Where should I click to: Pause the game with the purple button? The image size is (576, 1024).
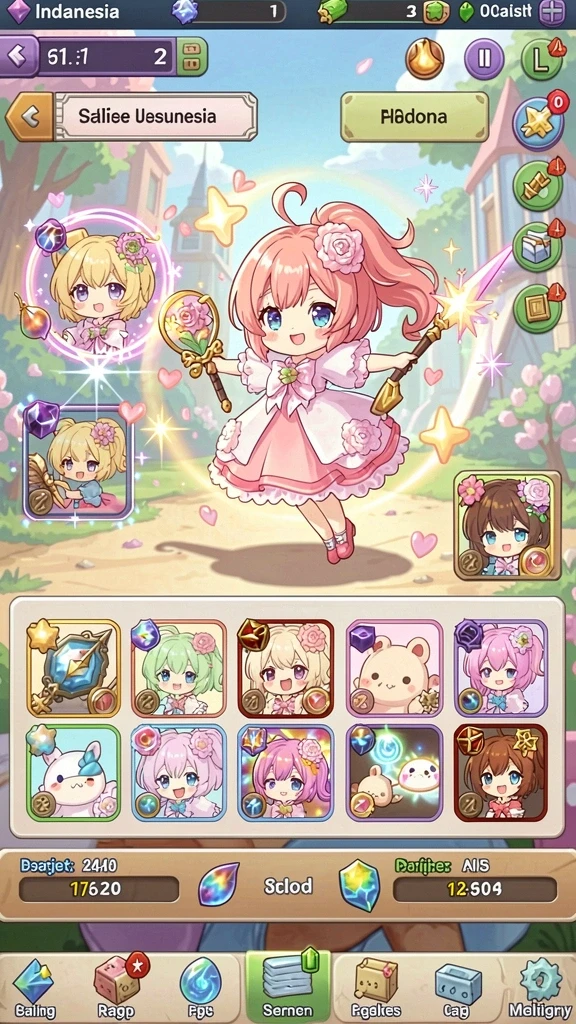click(x=484, y=59)
